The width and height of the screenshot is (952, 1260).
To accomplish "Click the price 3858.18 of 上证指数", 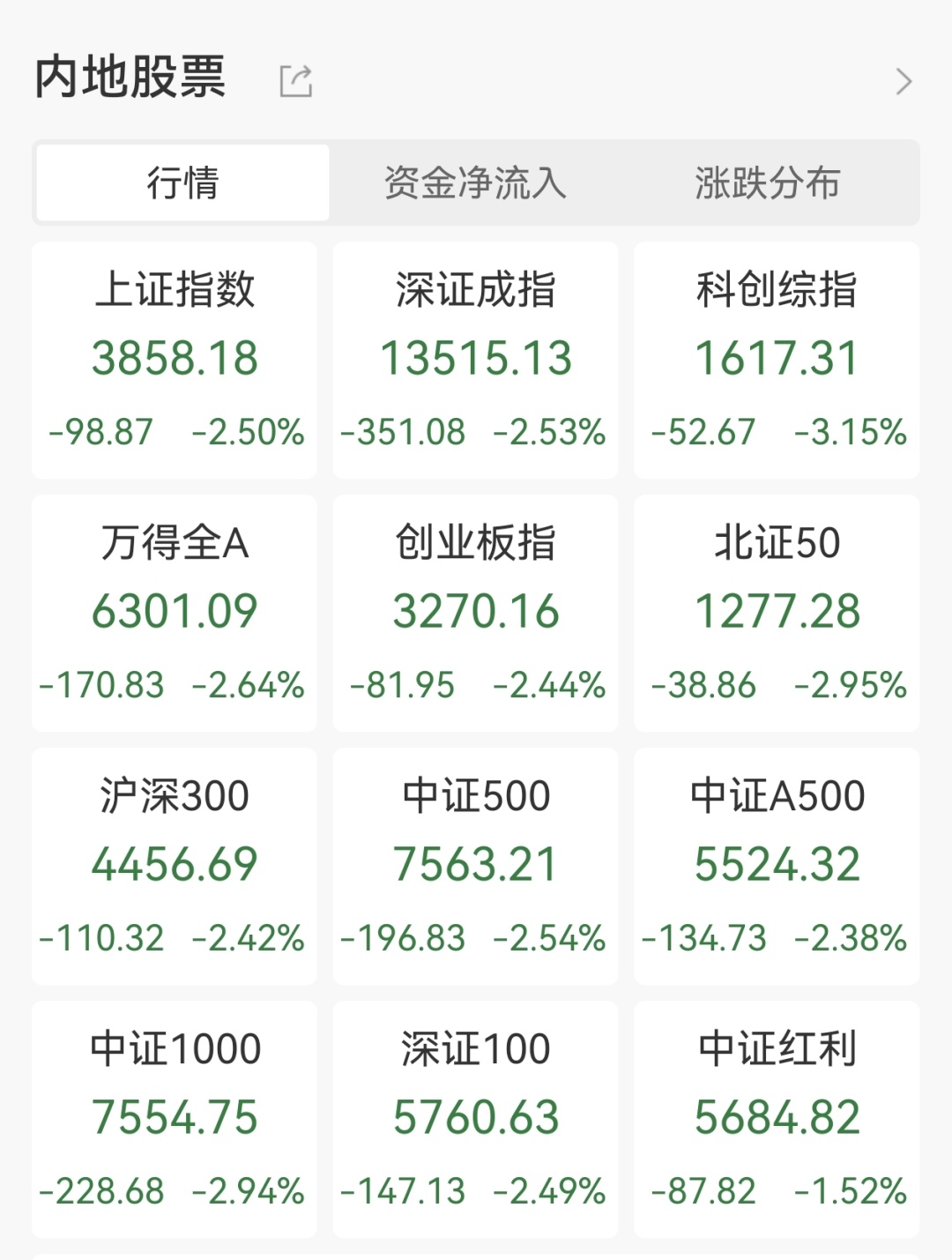I will pyautogui.click(x=174, y=357).
